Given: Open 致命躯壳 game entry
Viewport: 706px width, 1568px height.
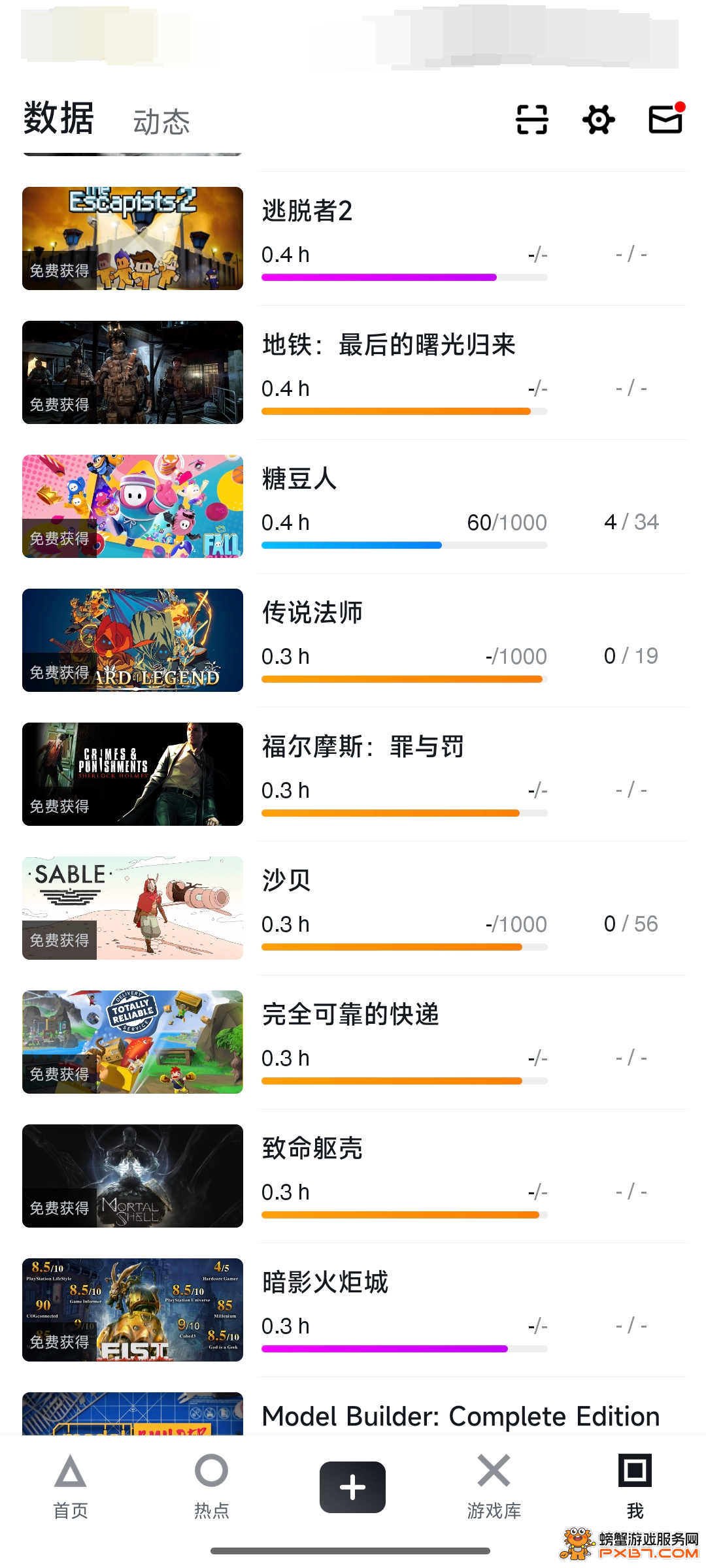Looking at the screenshot, I should pyautogui.click(x=355, y=1176).
